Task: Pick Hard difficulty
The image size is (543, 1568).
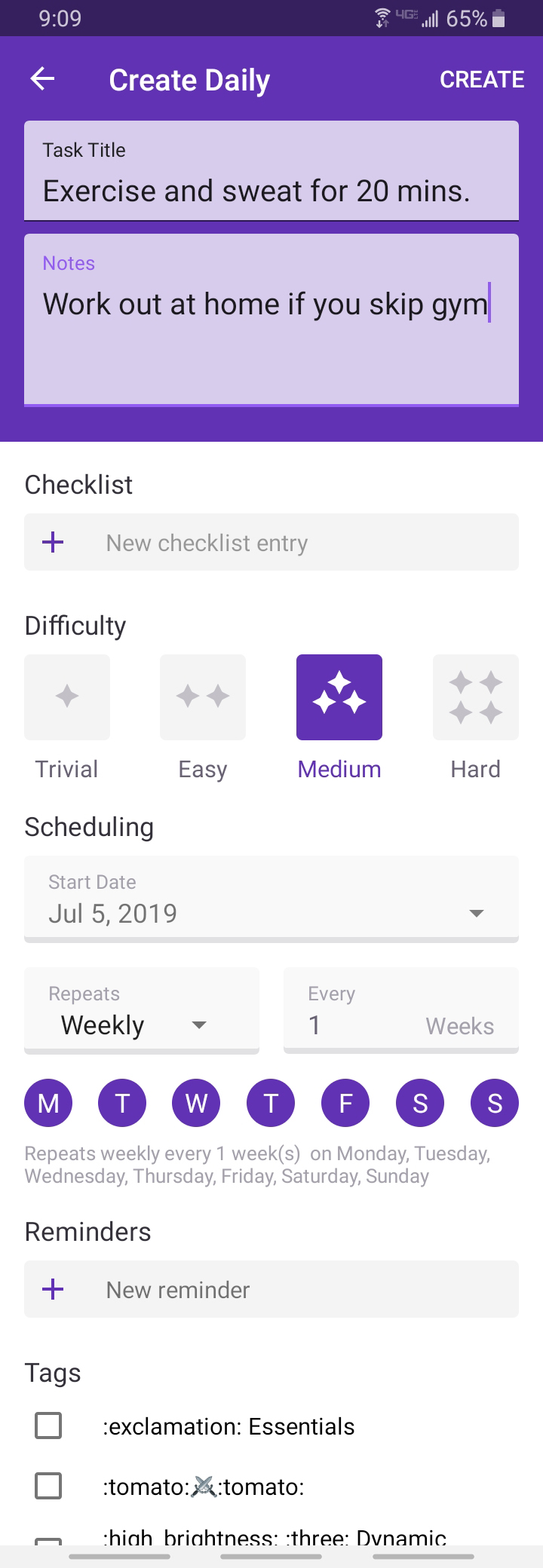Action: (475, 697)
